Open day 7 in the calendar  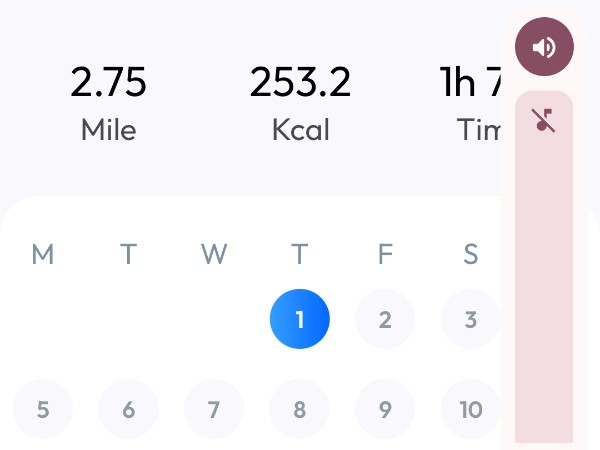pyautogui.click(x=214, y=409)
